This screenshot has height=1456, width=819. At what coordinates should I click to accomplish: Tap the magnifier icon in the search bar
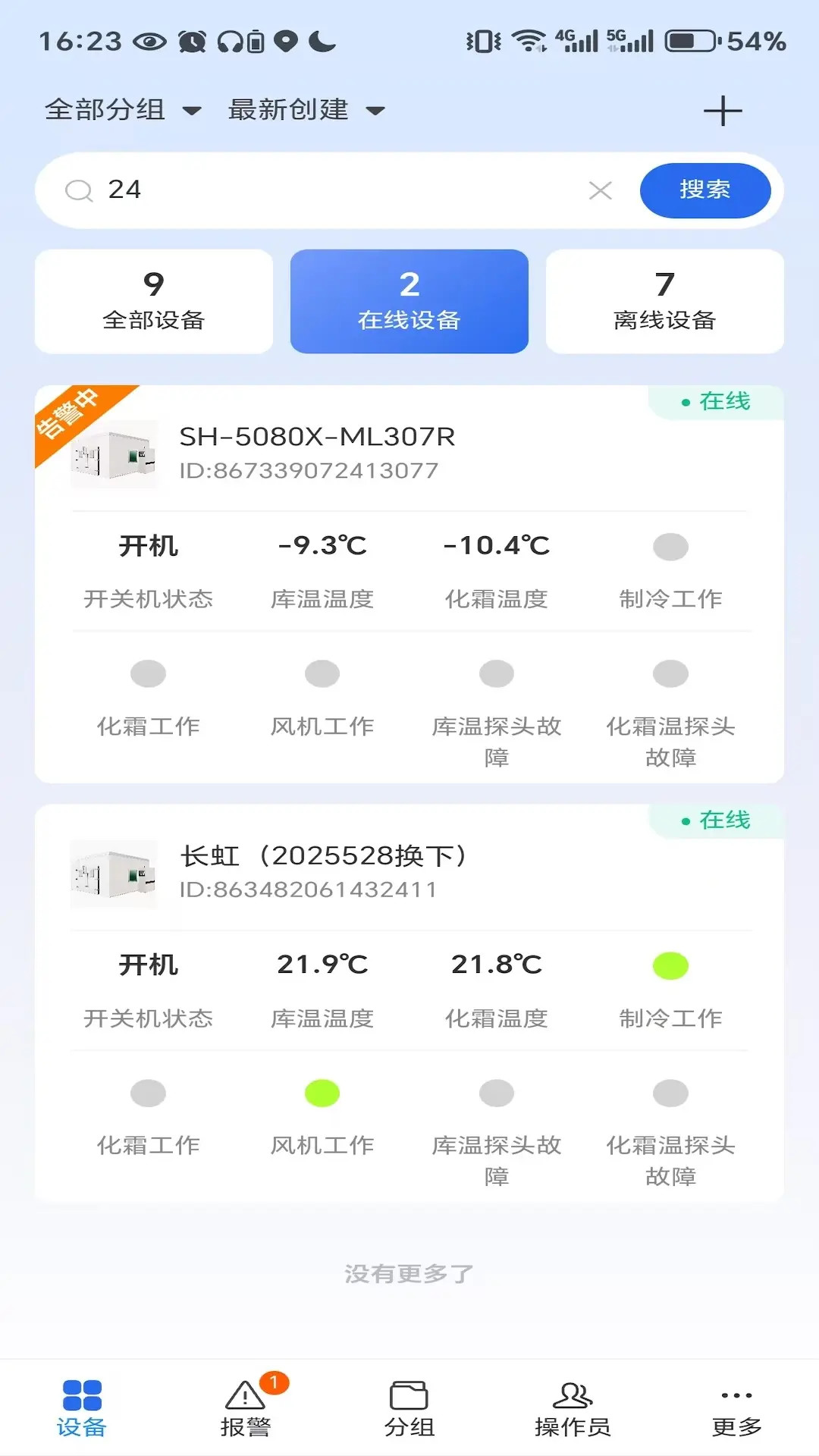coord(78,190)
